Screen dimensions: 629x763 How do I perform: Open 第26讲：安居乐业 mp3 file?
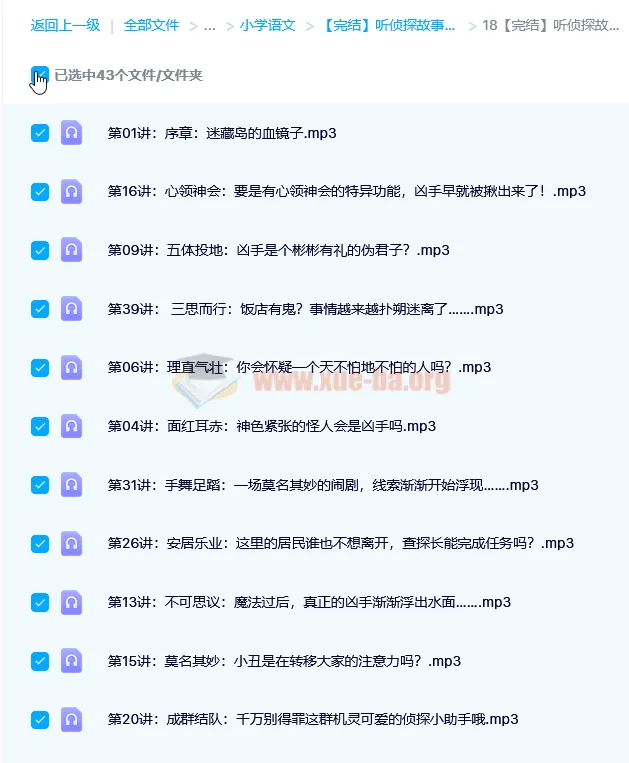click(x=340, y=543)
